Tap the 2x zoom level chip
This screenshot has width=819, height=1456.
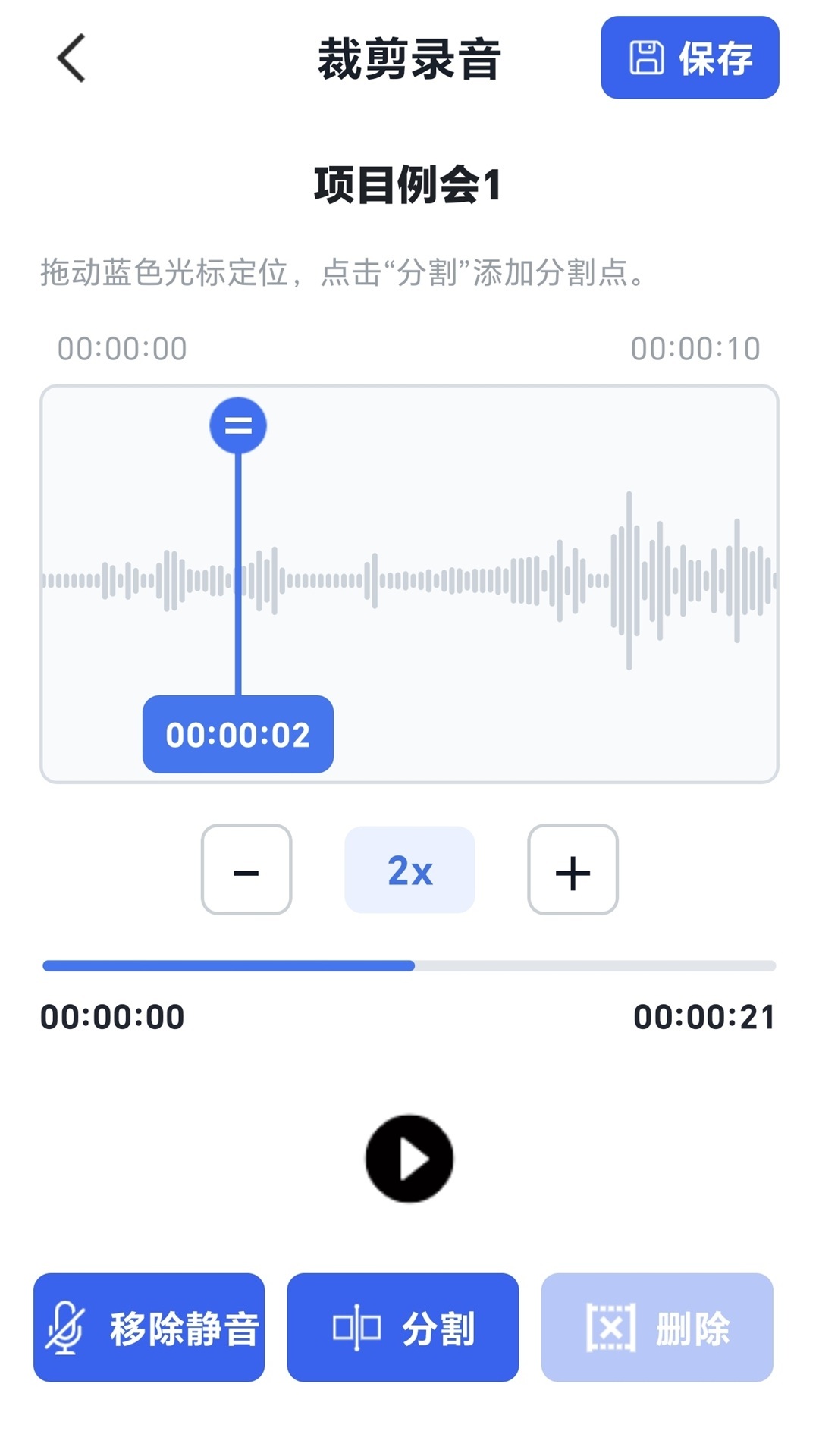(409, 870)
